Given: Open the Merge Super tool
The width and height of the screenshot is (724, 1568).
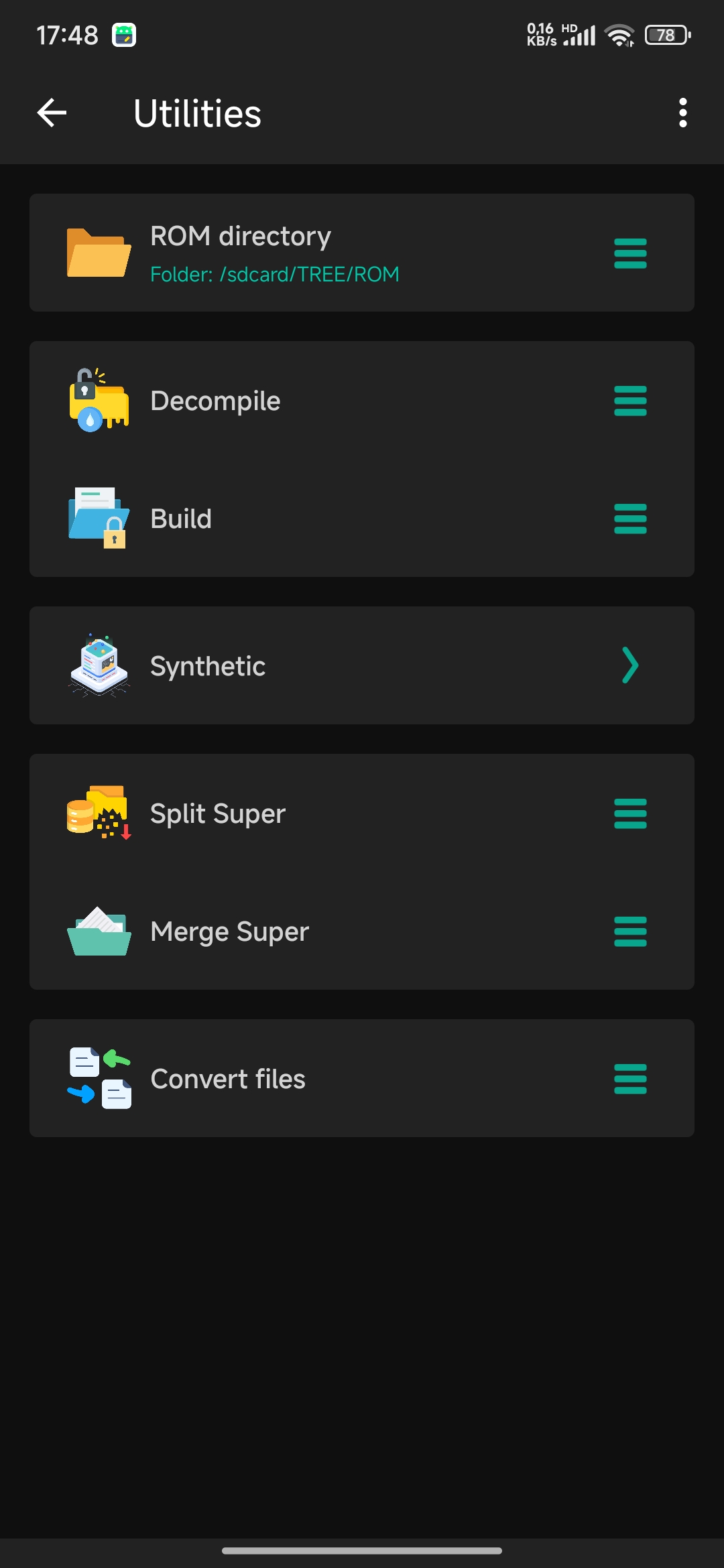Looking at the screenshot, I should coord(362,931).
